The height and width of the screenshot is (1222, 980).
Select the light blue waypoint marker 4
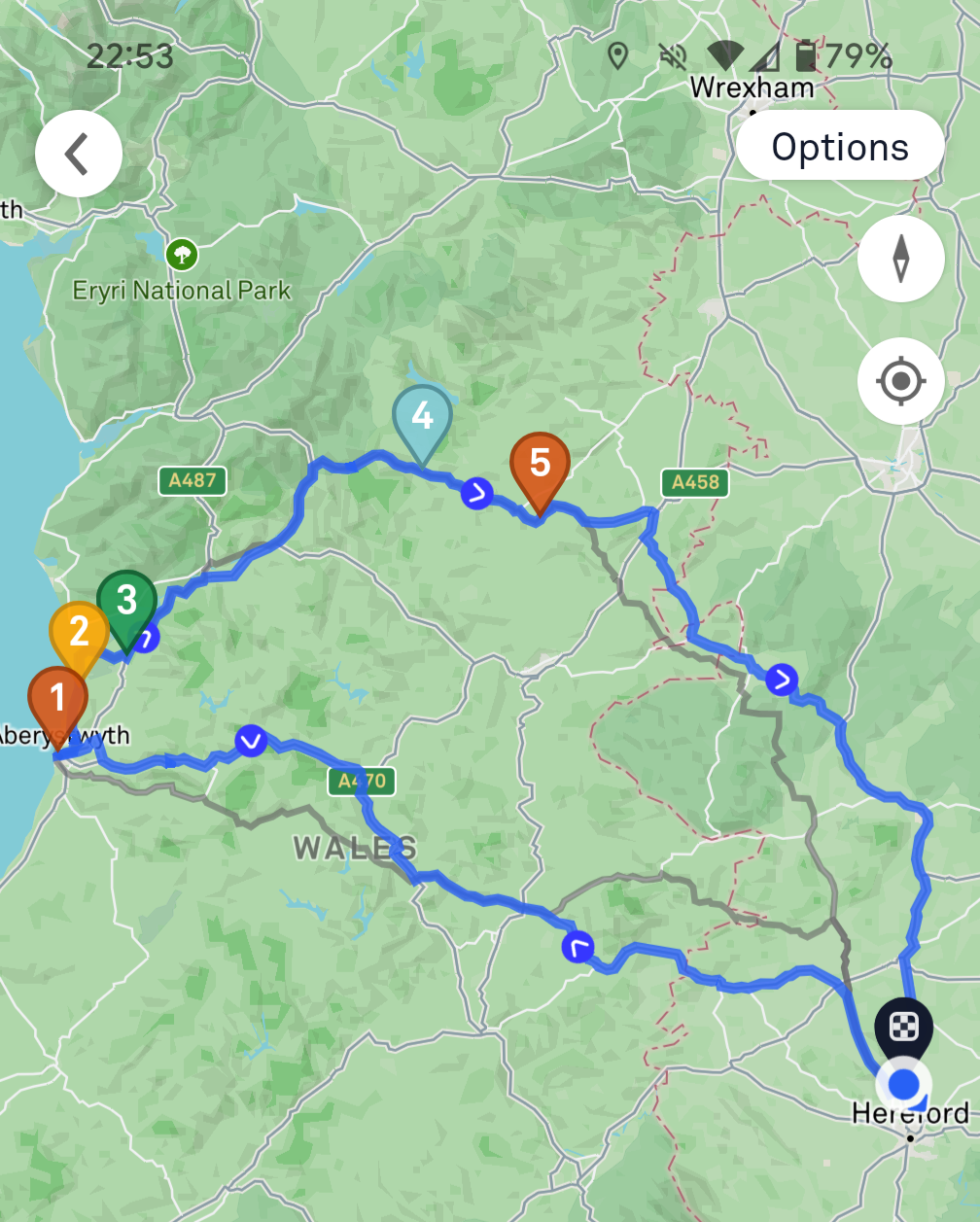(422, 416)
